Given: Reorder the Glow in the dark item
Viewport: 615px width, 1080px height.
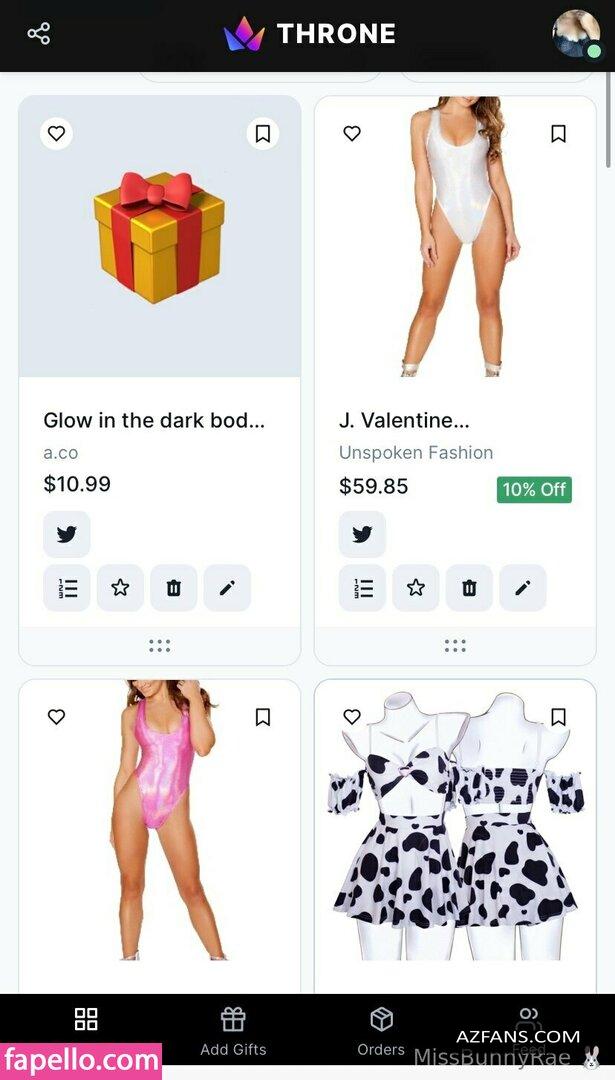Looking at the screenshot, I should tap(67, 588).
